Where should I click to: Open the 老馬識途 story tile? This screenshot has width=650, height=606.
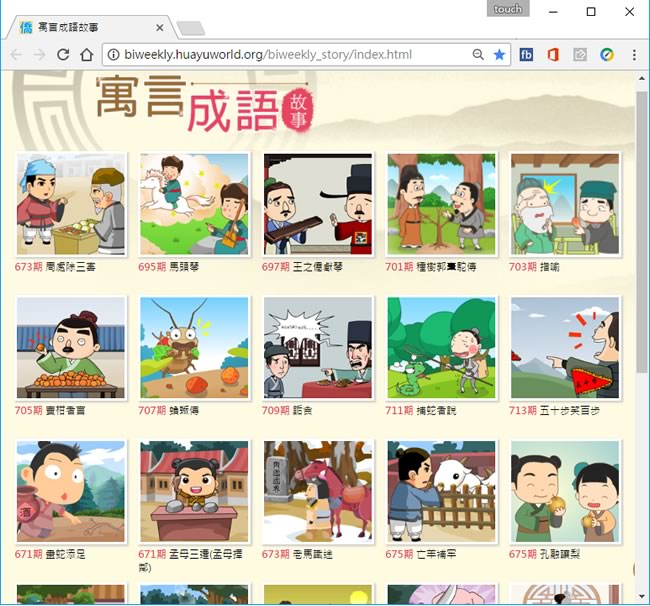pyautogui.click(x=318, y=492)
